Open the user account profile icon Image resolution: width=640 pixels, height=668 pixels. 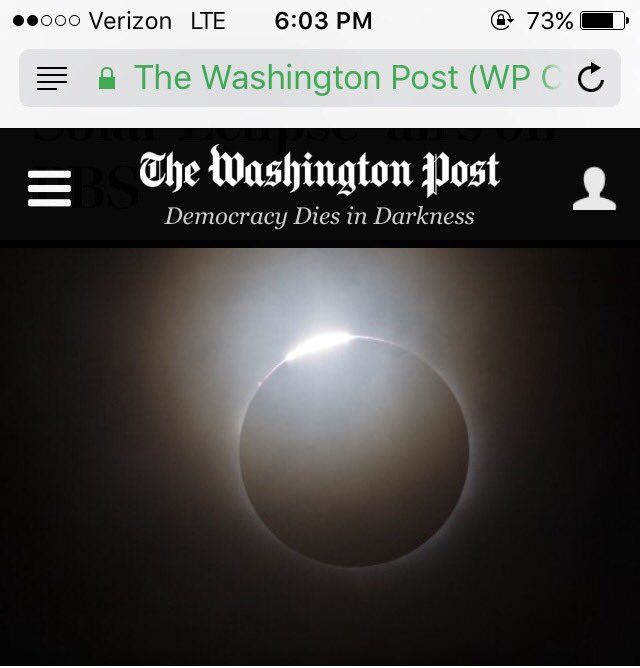[x=594, y=188]
